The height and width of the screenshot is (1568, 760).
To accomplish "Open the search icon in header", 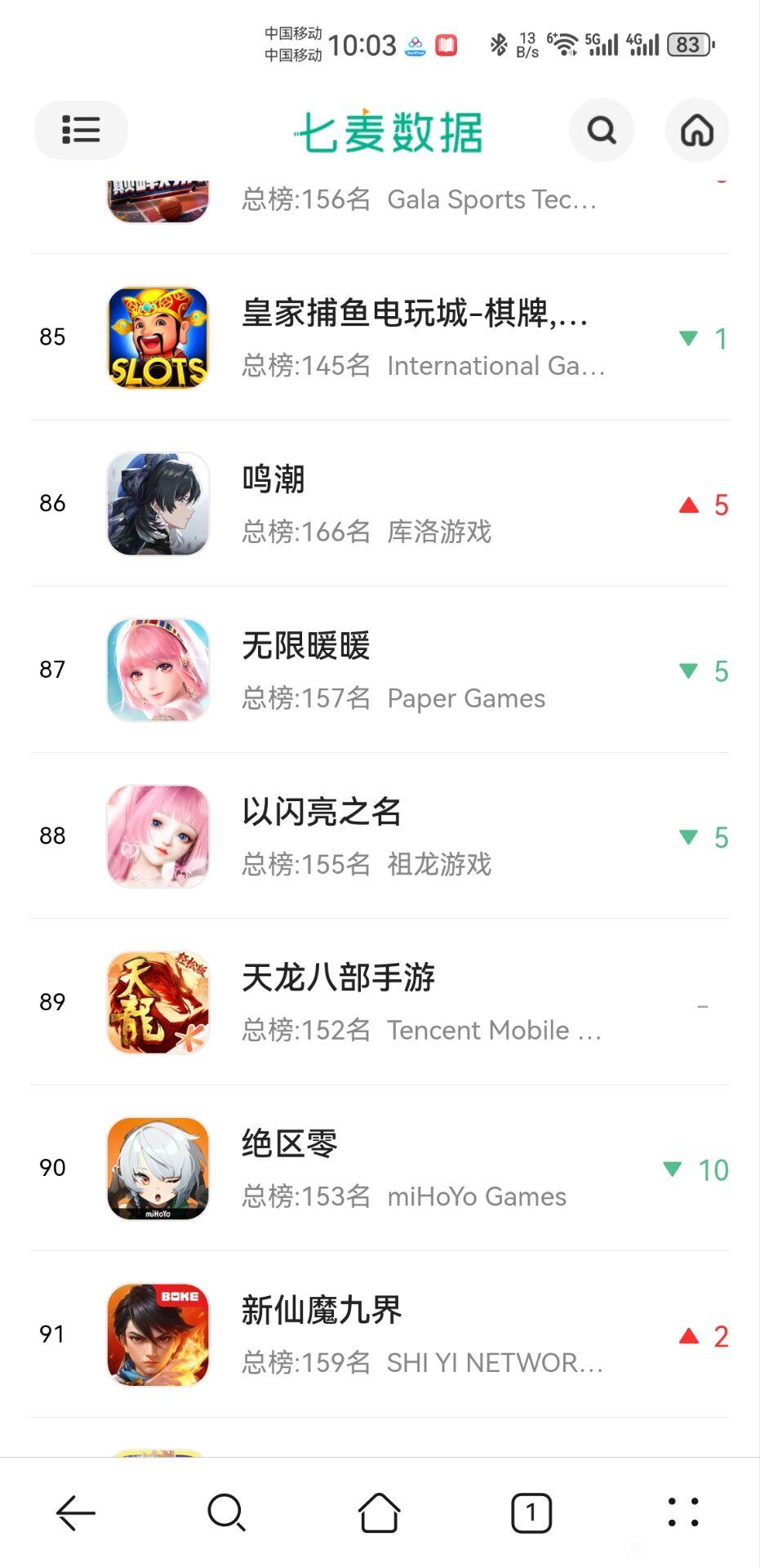I will (602, 130).
